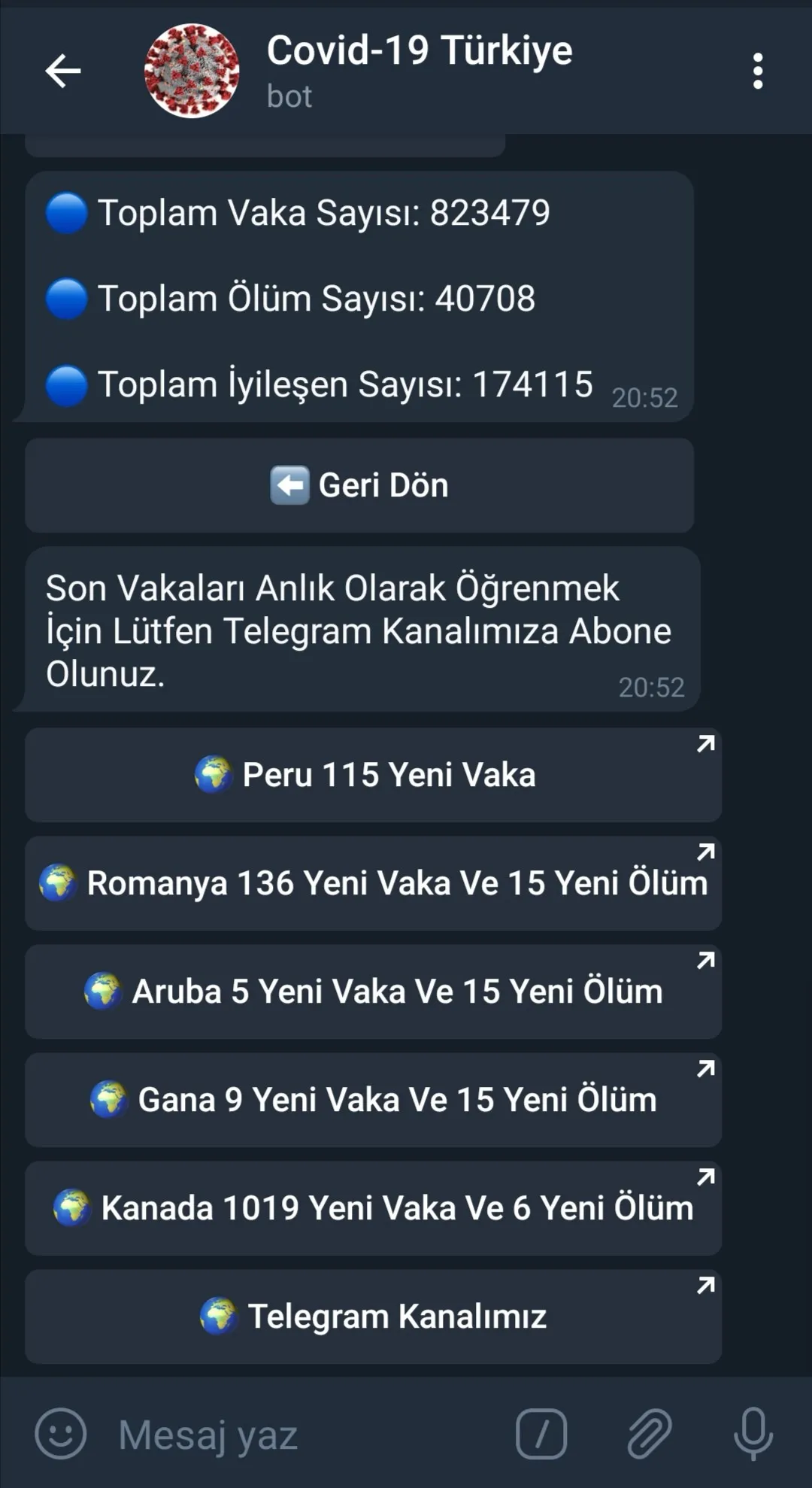Tap the voice message microphone
This screenshot has height=1488, width=812.
tap(753, 1434)
